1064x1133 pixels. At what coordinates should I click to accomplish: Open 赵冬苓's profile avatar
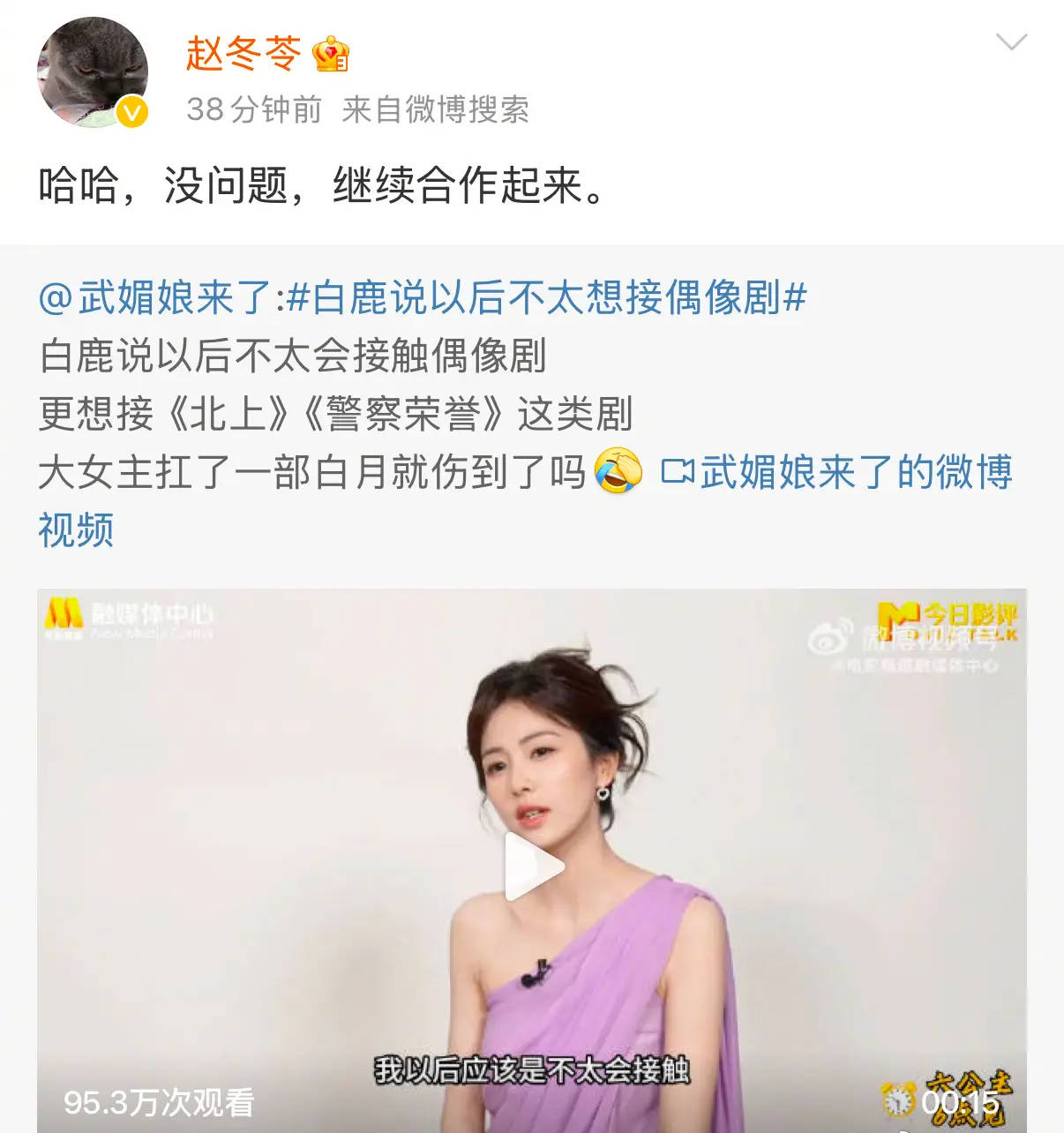92,72
